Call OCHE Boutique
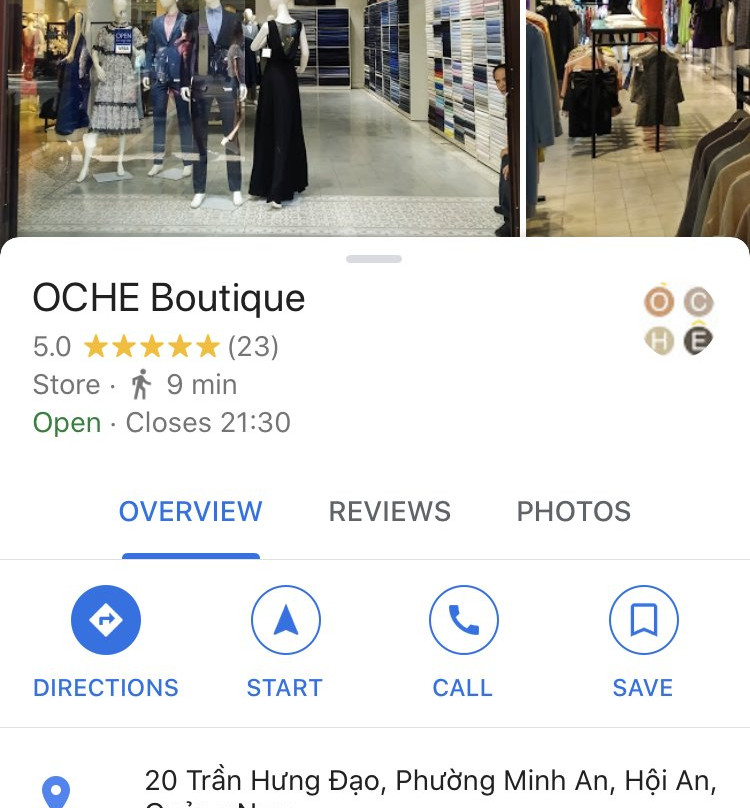The width and height of the screenshot is (750, 808). click(x=463, y=621)
